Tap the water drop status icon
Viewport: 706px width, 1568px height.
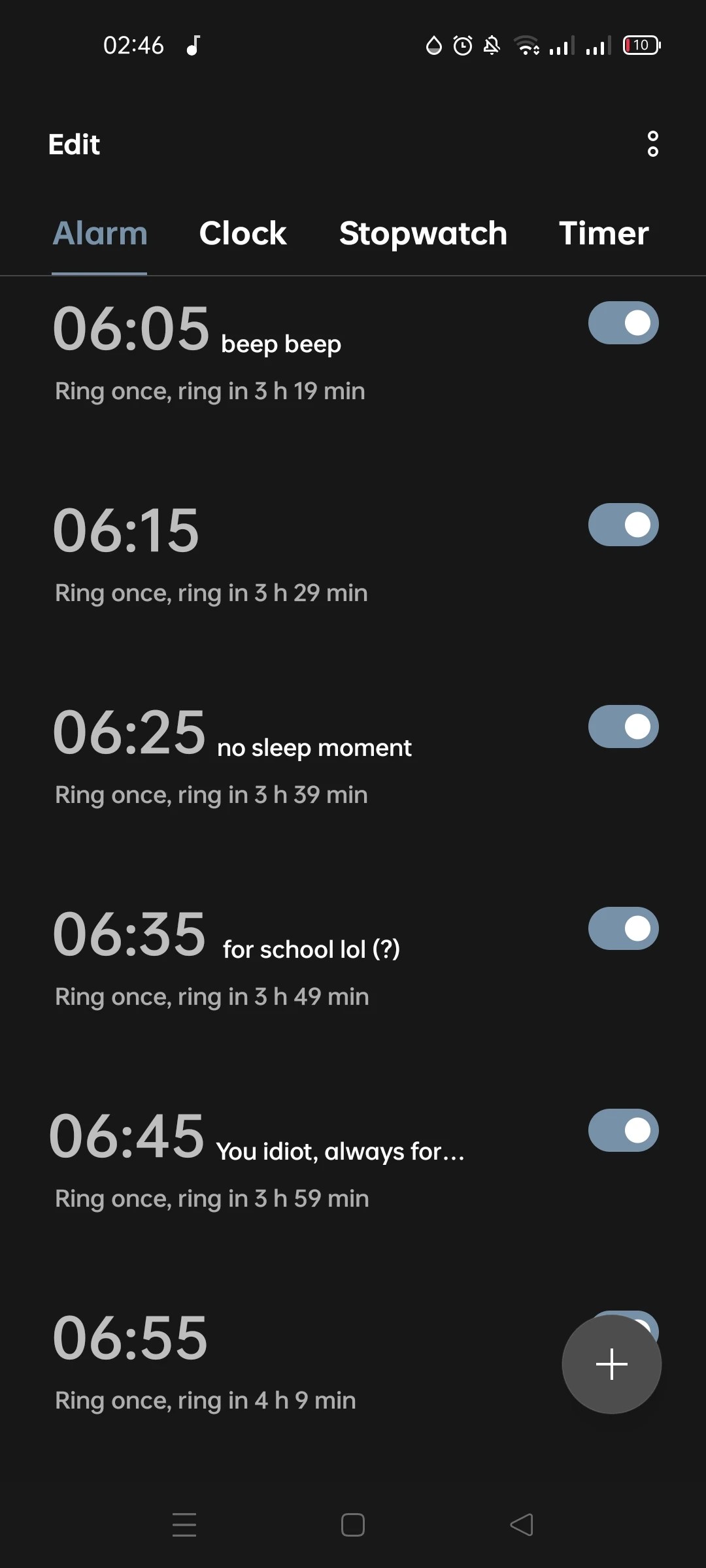click(x=433, y=44)
